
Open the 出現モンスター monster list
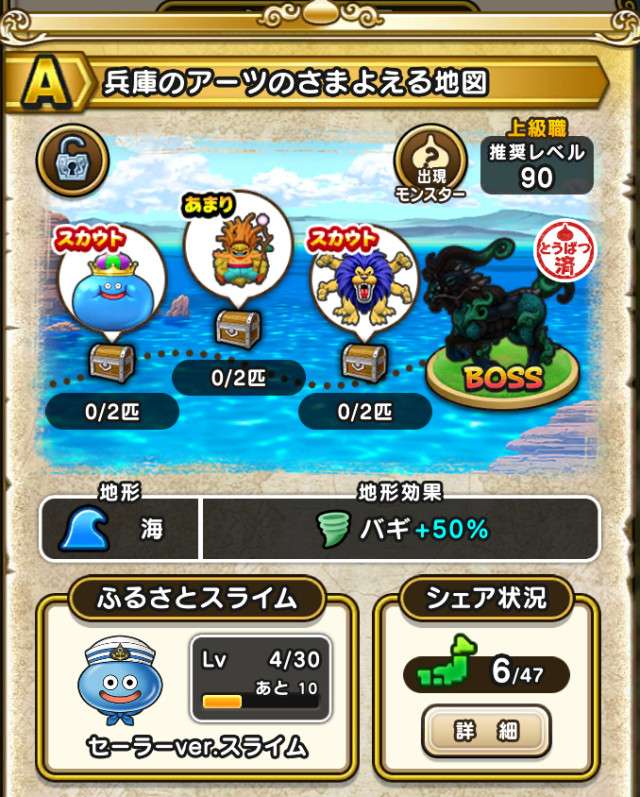432,162
